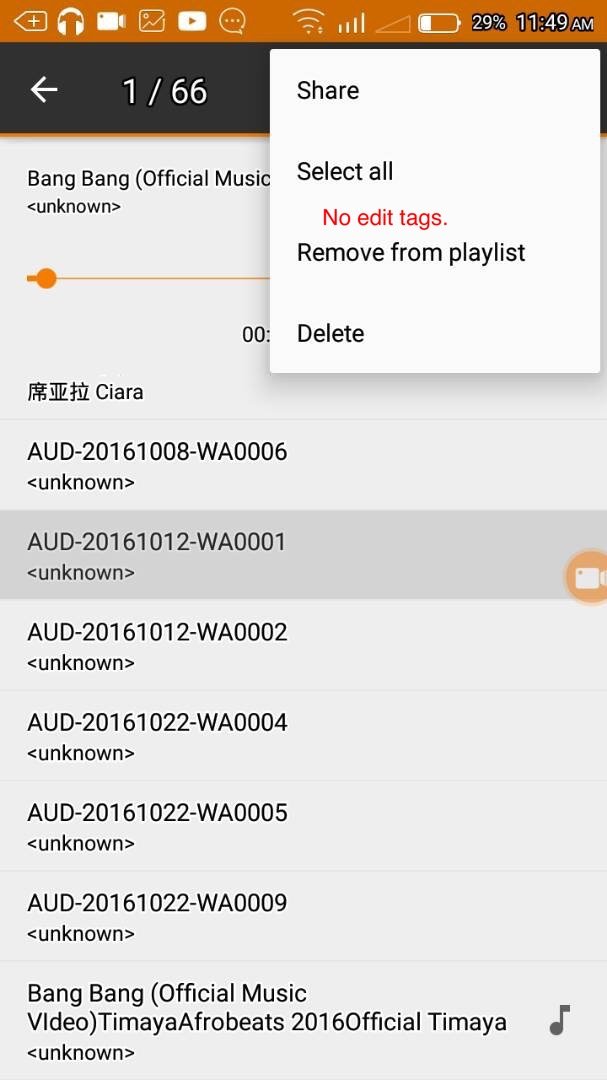The width and height of the screenshot is (607, 1080).
Task: Choose Delete from the menu
Action: coord(331,334)
